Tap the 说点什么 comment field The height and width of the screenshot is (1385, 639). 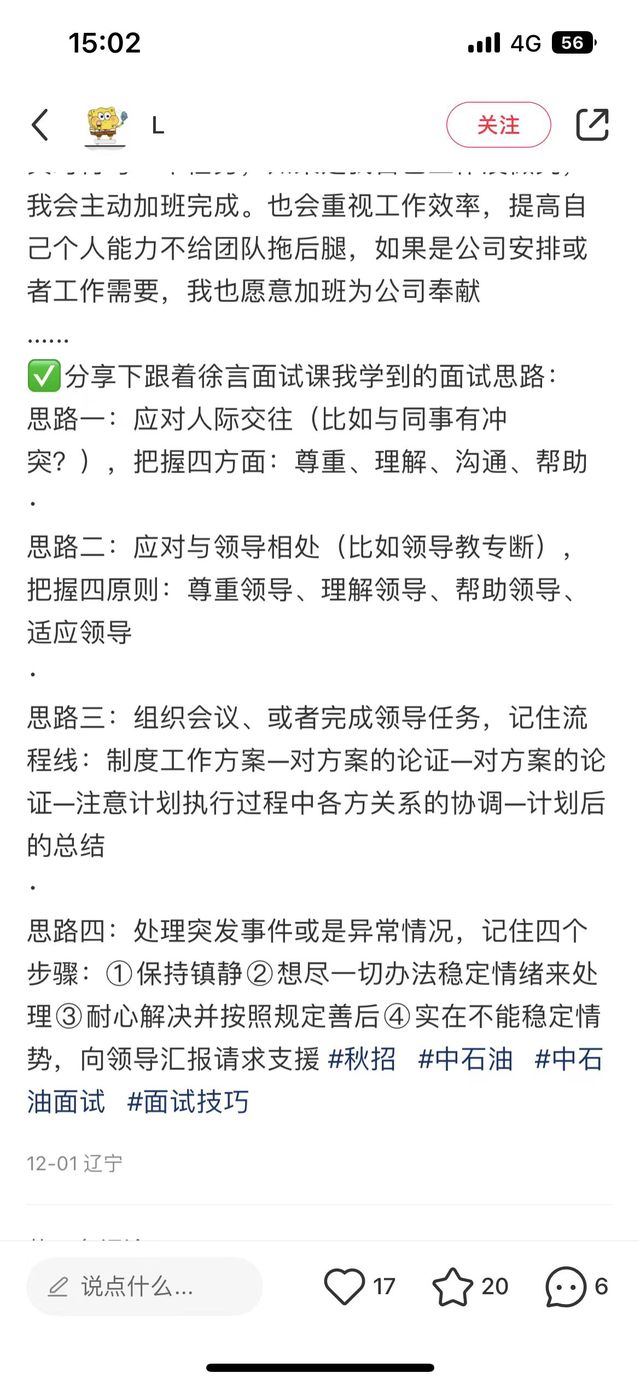pyautogui.click(x=144, y=1286)
